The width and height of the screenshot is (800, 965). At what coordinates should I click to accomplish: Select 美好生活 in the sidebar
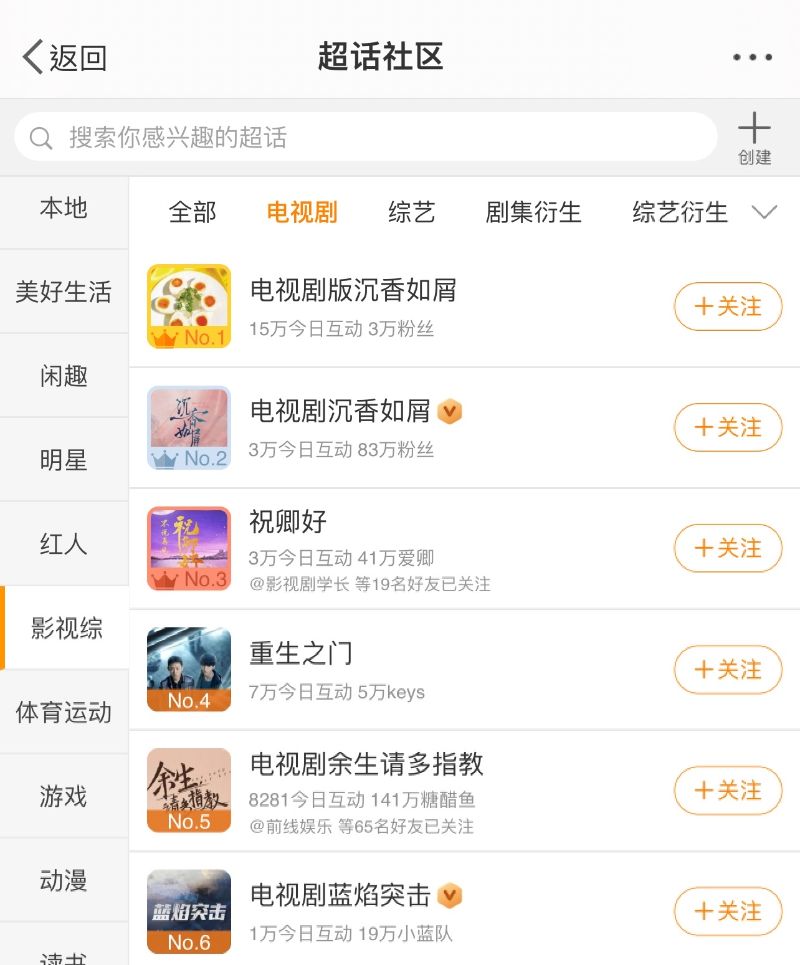point(64,292)
